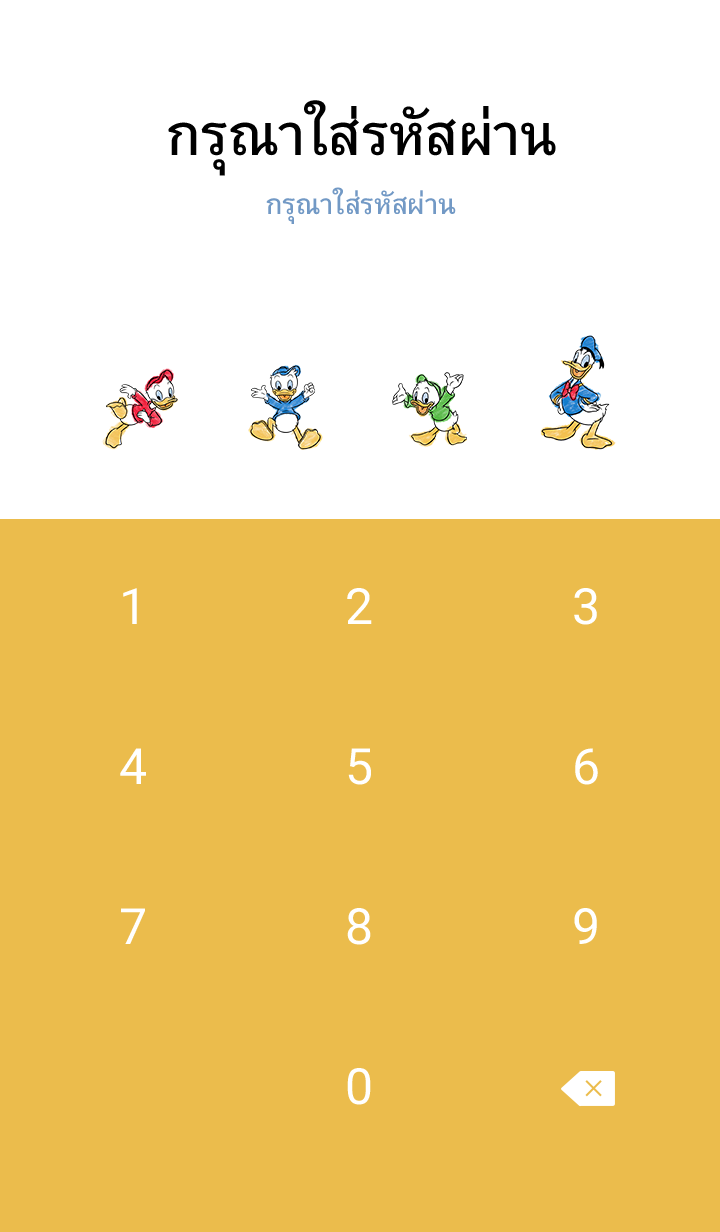The height and width of the screenshot is (1232, 720).
Task: Tap the number 8 key
Action: tap(359, 927)
